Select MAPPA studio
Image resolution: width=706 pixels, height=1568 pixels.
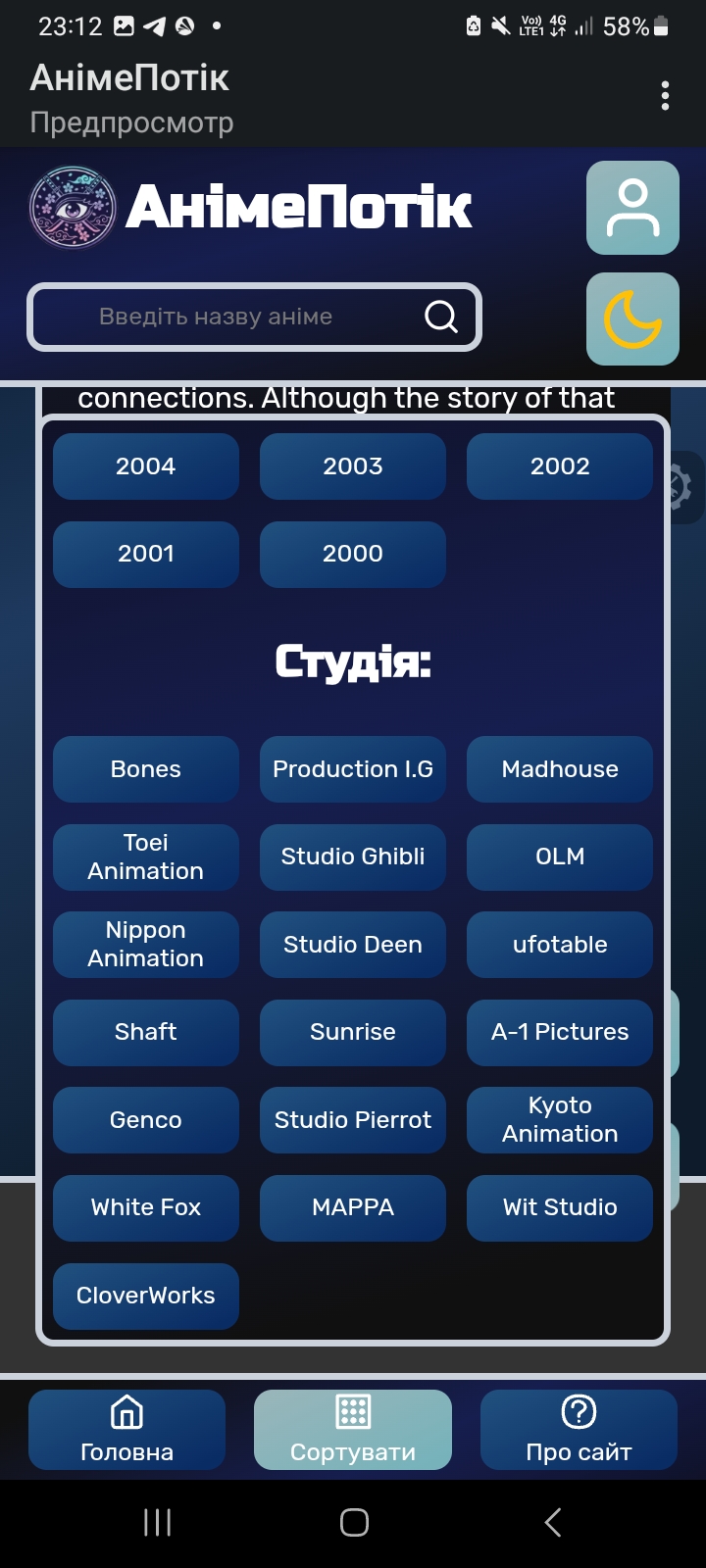tap(353, 1207)
